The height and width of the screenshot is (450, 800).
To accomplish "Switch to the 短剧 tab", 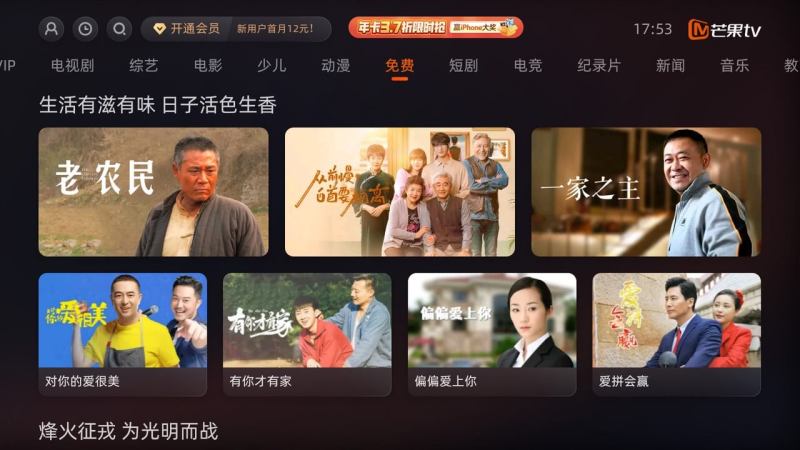I will pos(463,66).
